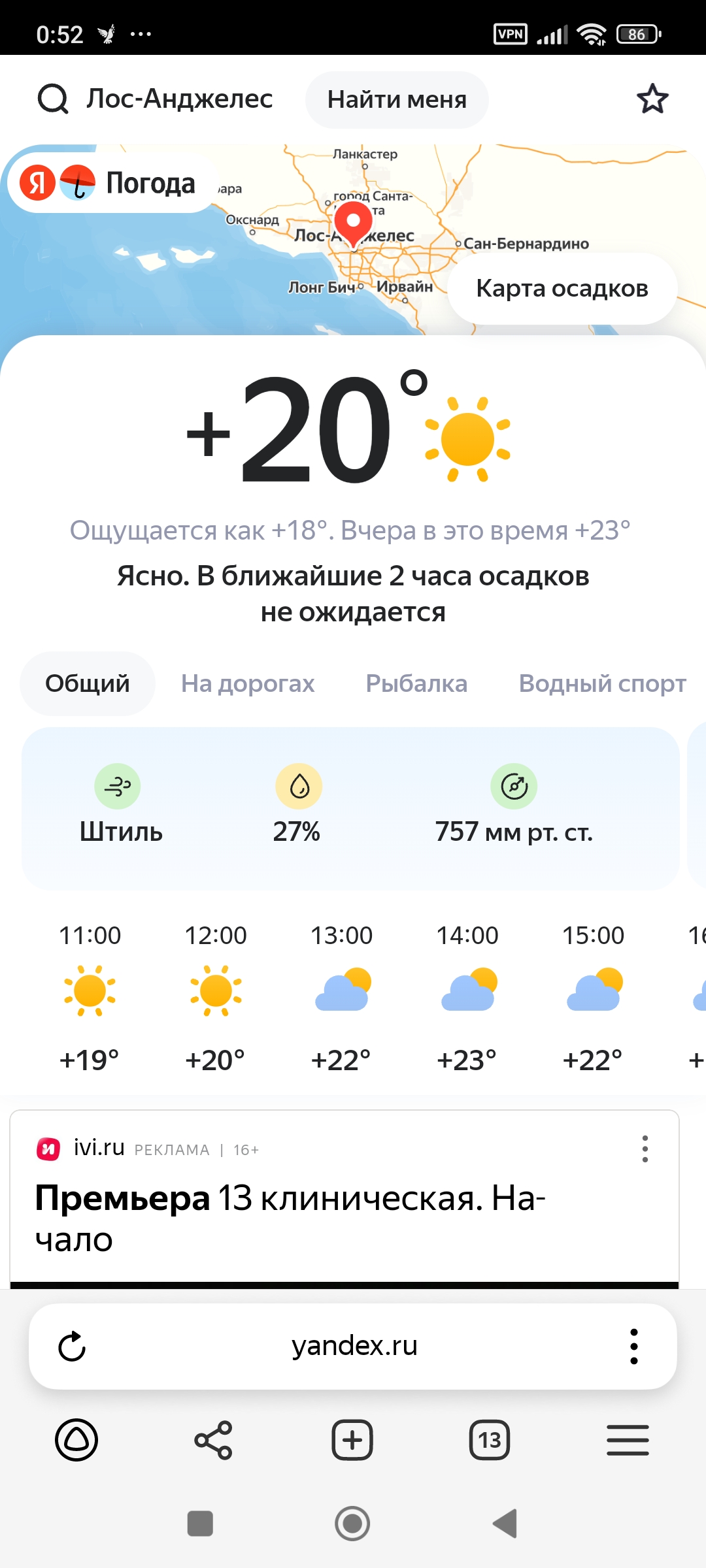Switch to Водный спорт tab

tap(602, 683)
